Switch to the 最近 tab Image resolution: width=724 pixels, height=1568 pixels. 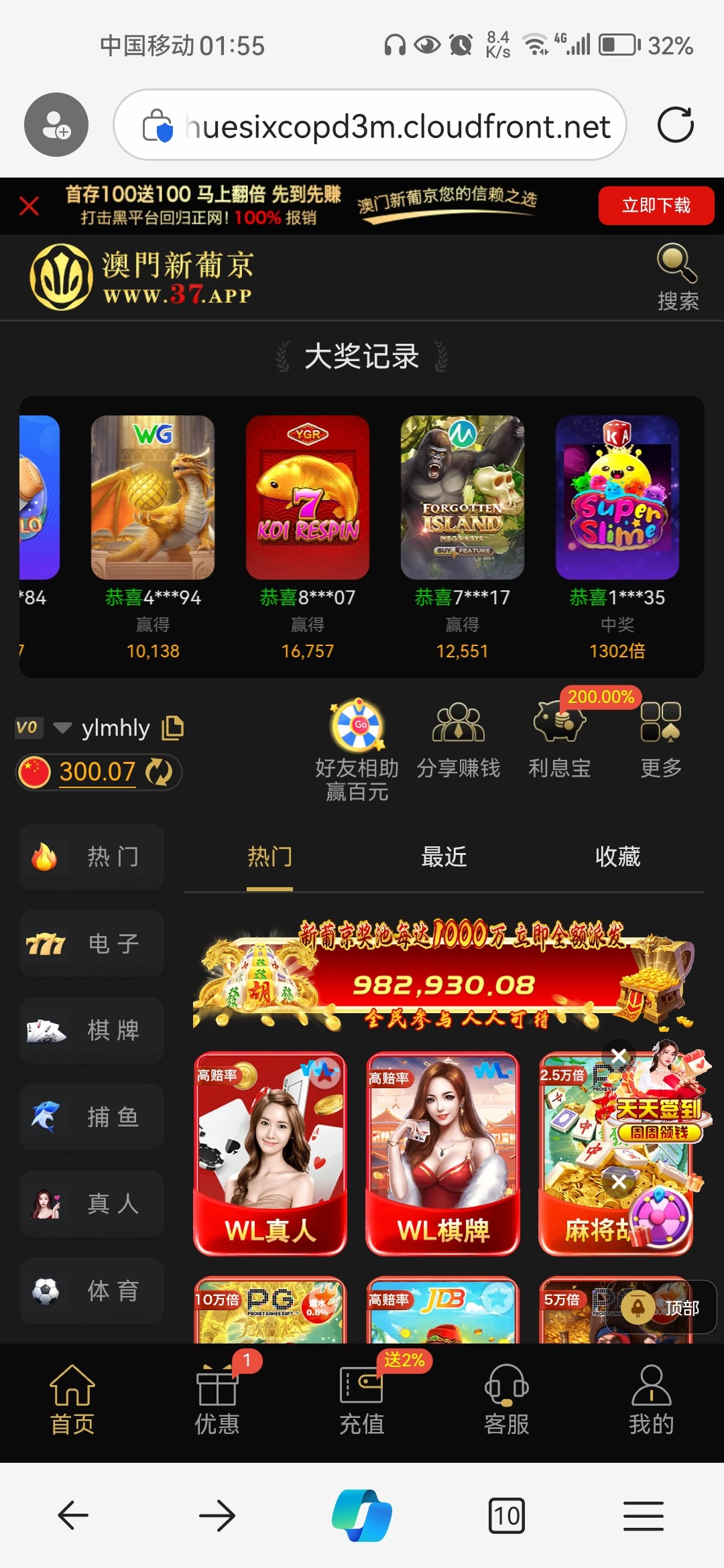click(444, 856)
